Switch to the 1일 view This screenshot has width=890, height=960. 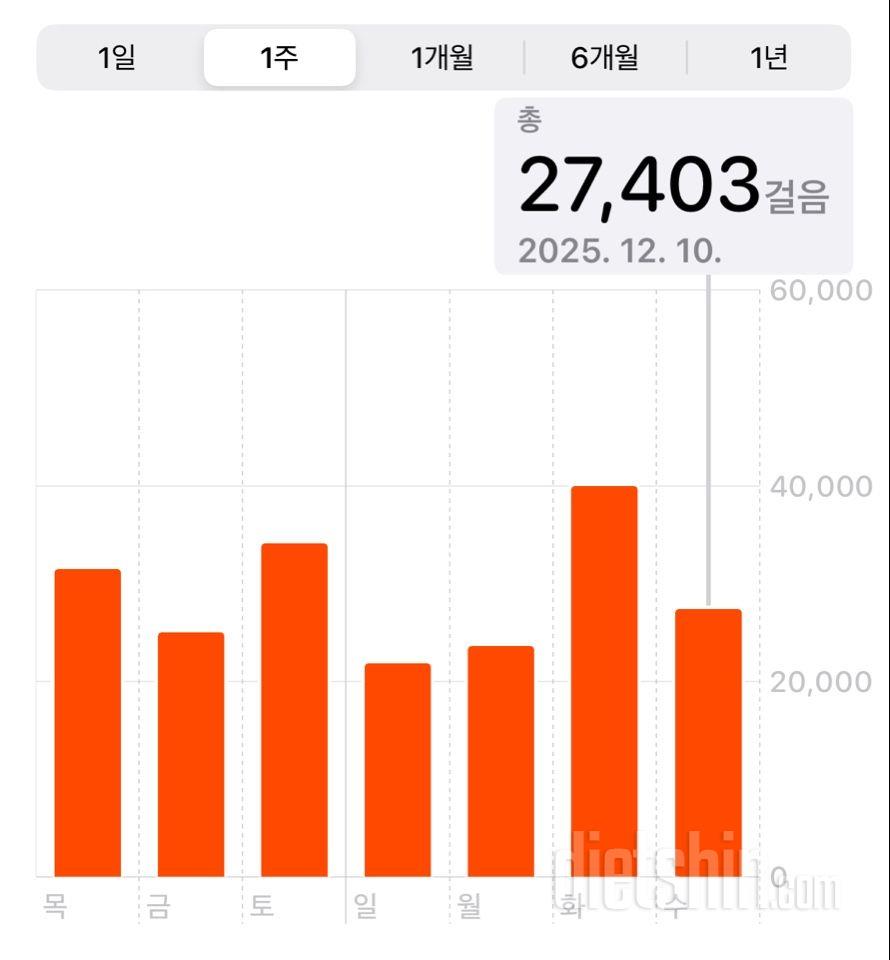tap(117, 58)
